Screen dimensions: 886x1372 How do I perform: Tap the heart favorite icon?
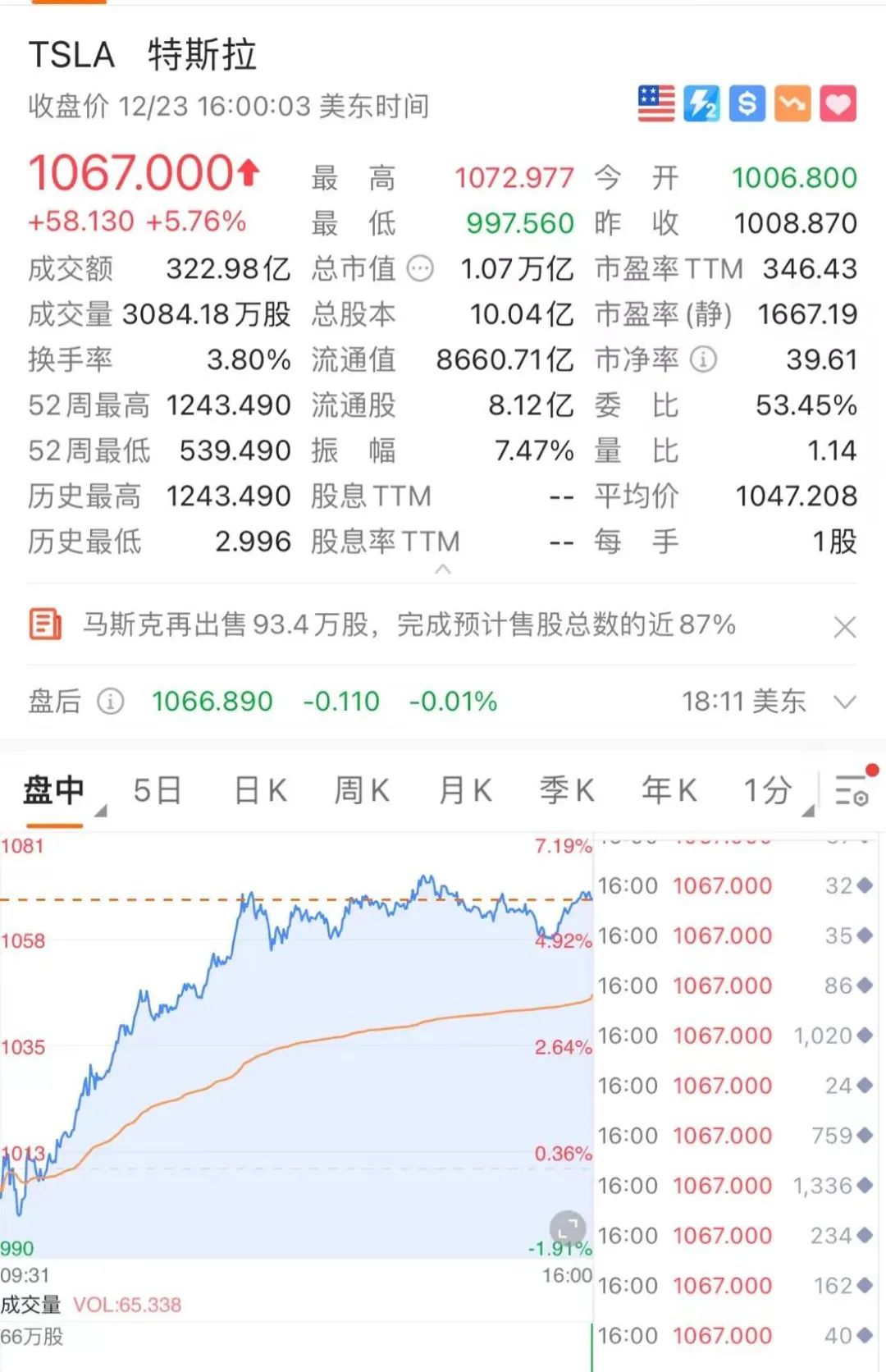pos(838,104)
